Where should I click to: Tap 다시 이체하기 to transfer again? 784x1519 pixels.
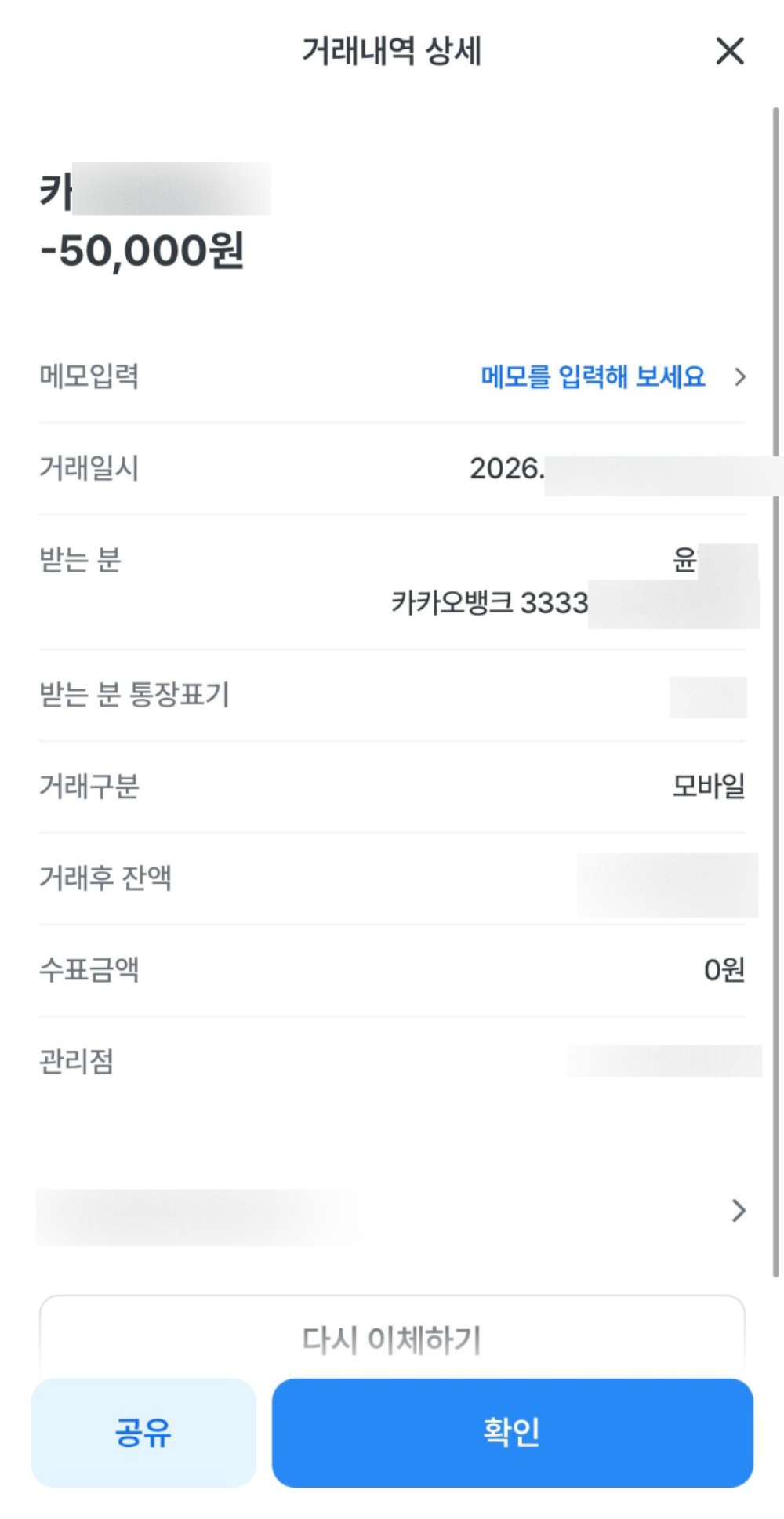click(392, 1338)
